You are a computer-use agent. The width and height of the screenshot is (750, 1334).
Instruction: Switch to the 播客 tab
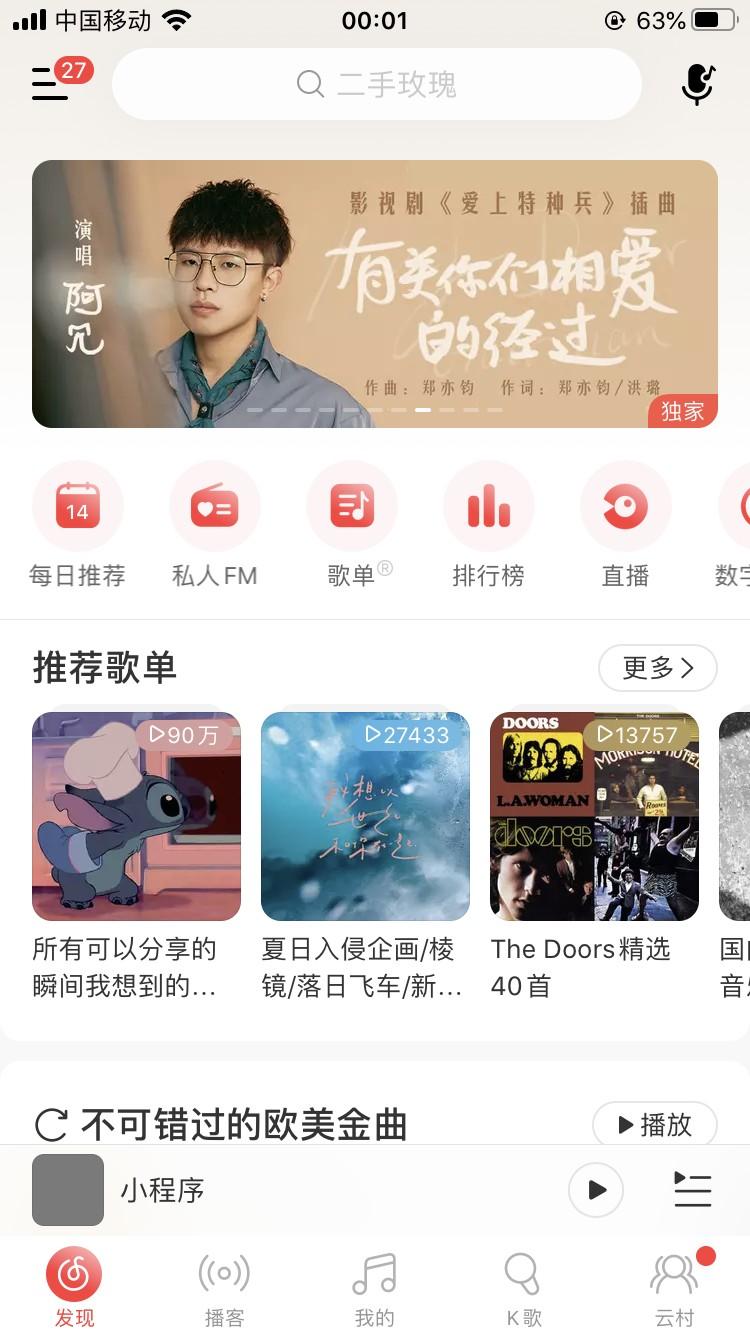(224, 1288)
